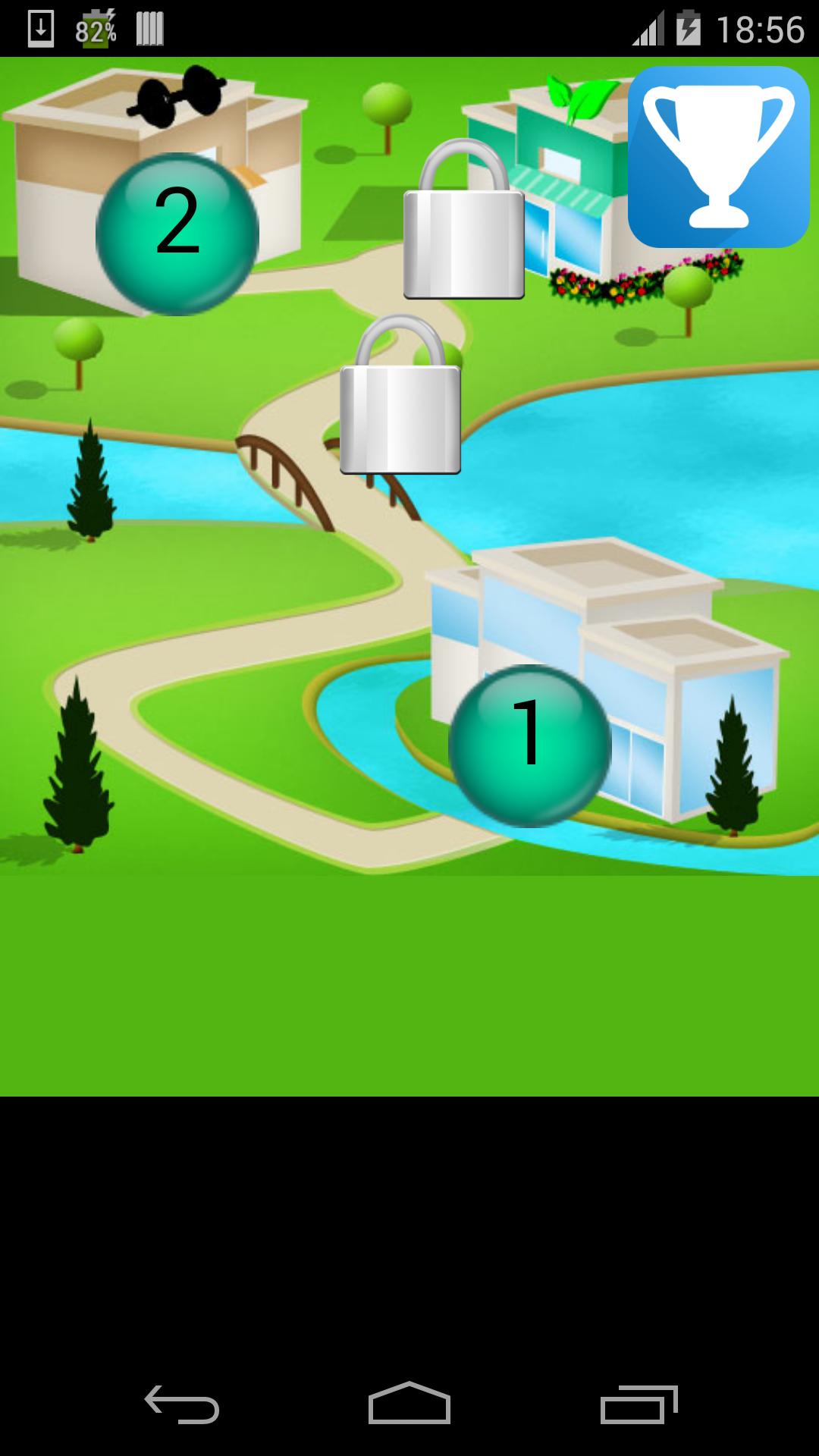Open the recent apps view
Image resolution: width=819 pixels, height=1456 pixels.
coord(639,1404)
